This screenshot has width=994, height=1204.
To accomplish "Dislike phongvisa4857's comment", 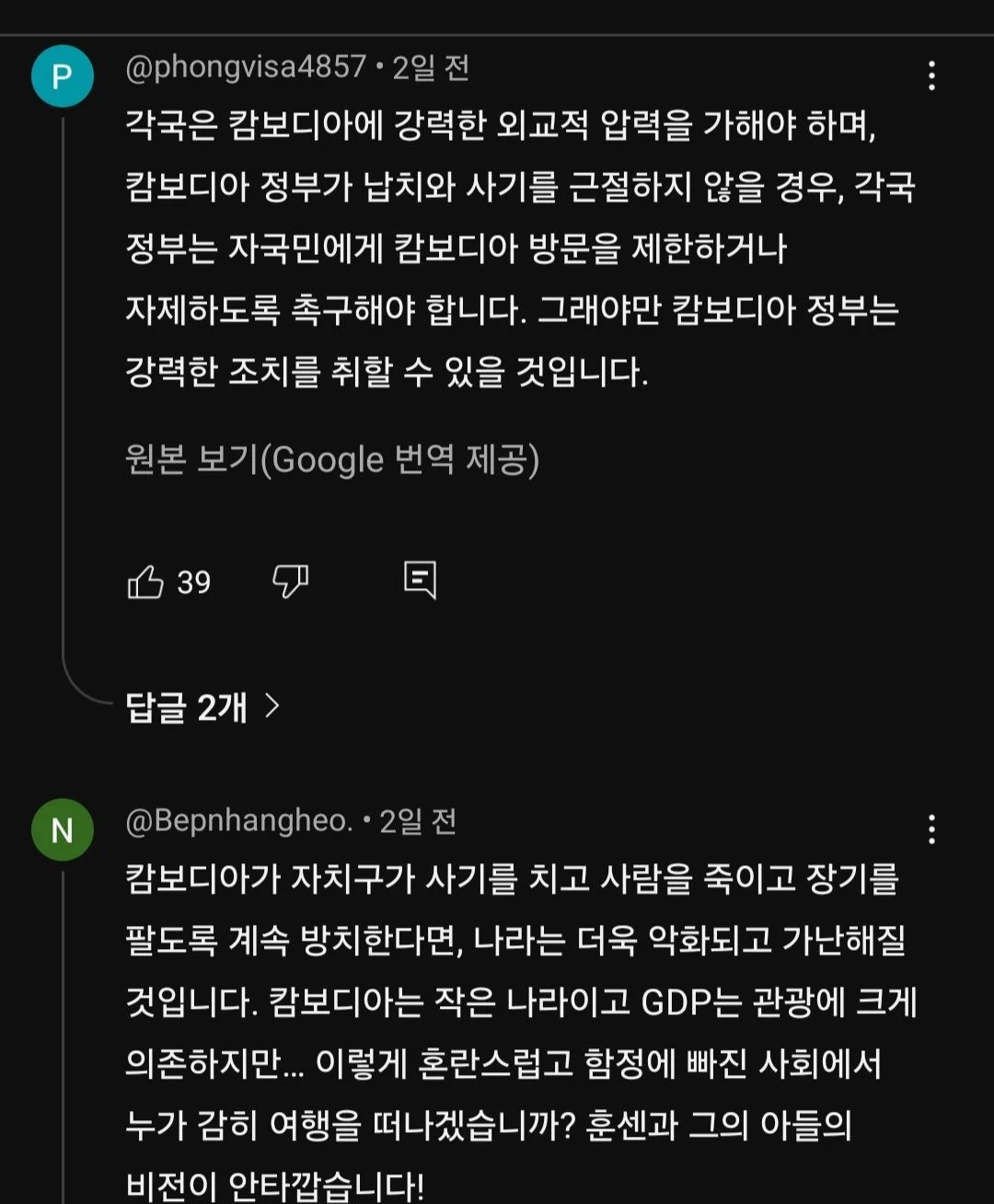I will click(290, 581).
